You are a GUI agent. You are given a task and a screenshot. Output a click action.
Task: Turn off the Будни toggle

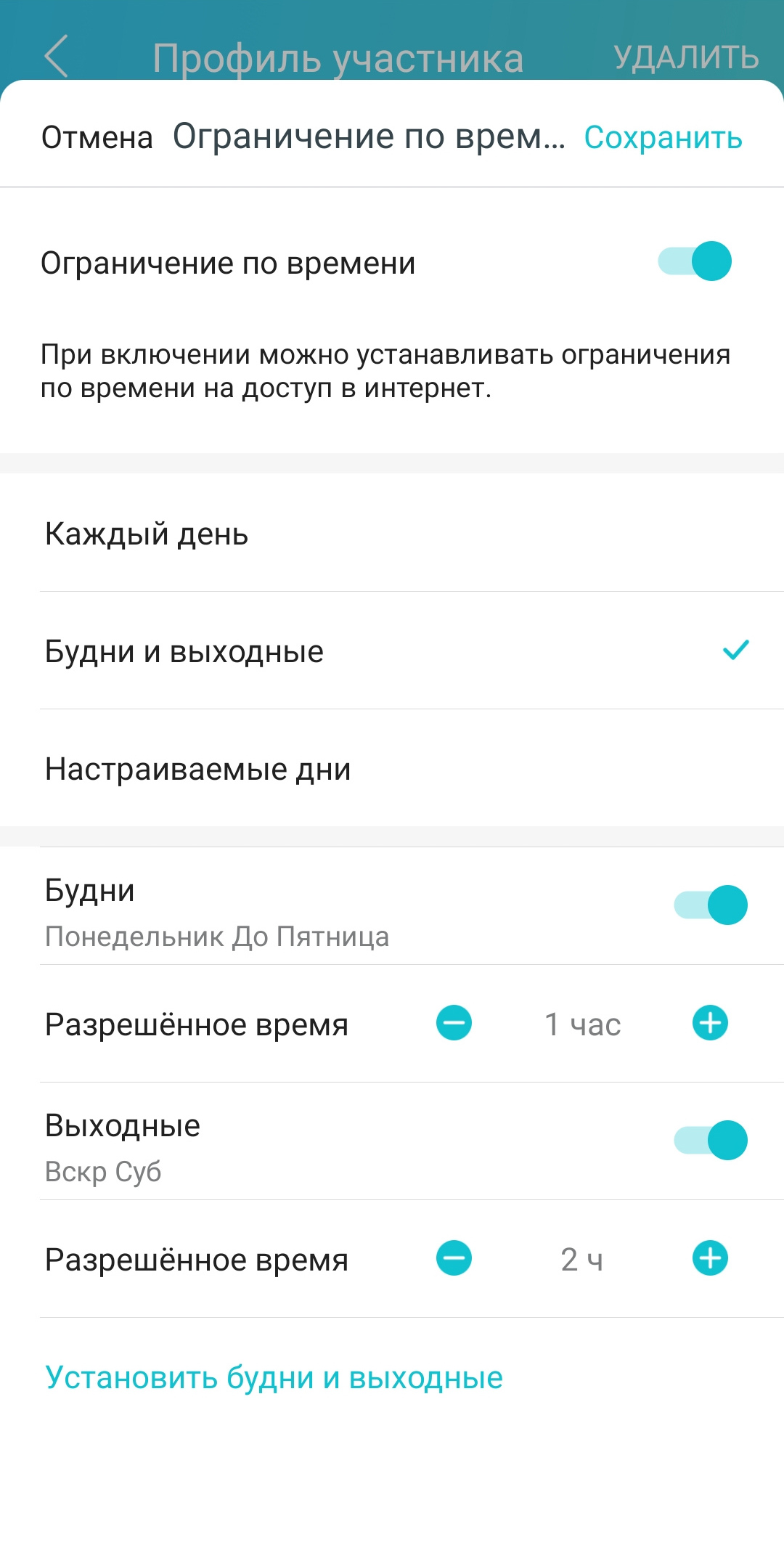tap(711, 905)
